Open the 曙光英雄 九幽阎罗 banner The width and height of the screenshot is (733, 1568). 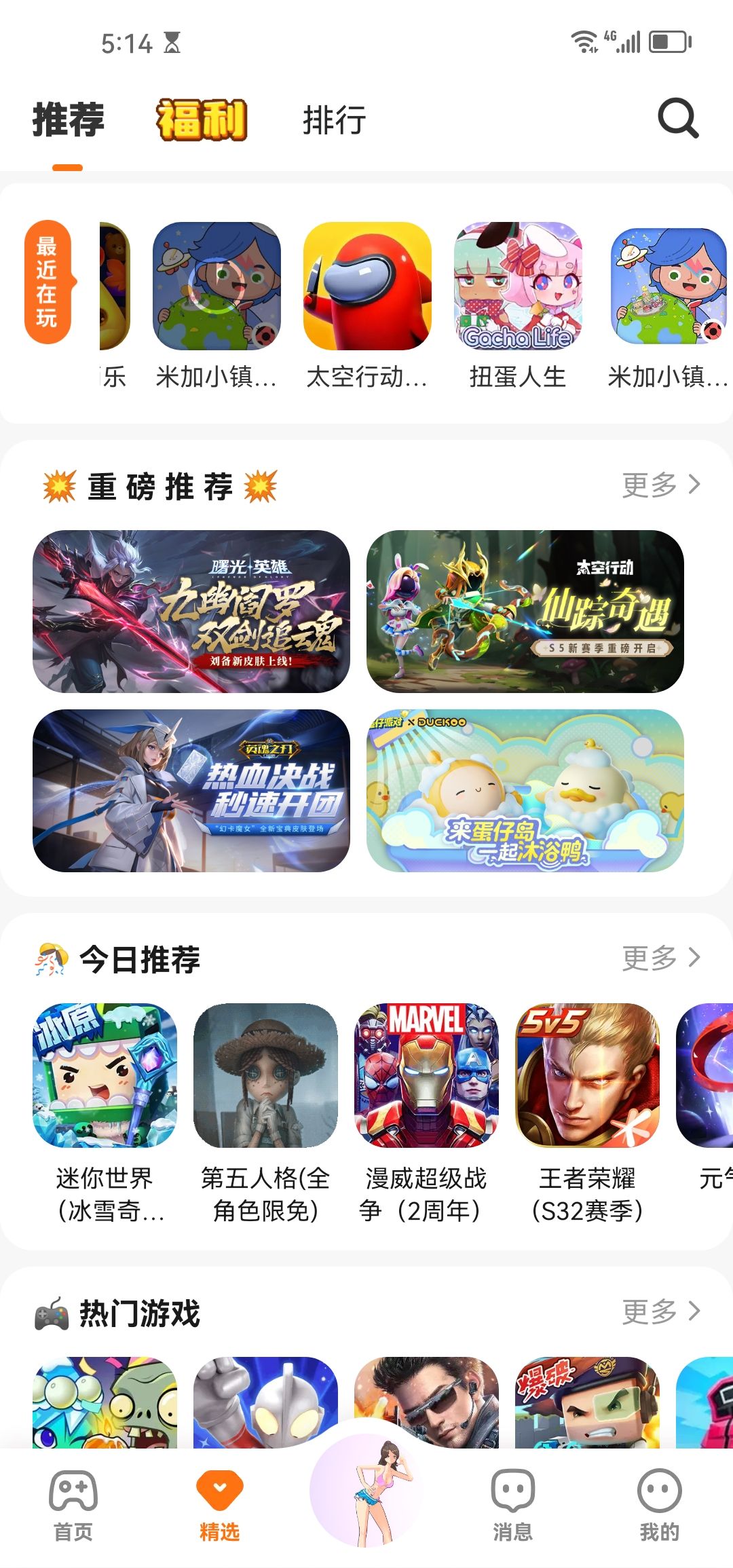click(191, 611)
